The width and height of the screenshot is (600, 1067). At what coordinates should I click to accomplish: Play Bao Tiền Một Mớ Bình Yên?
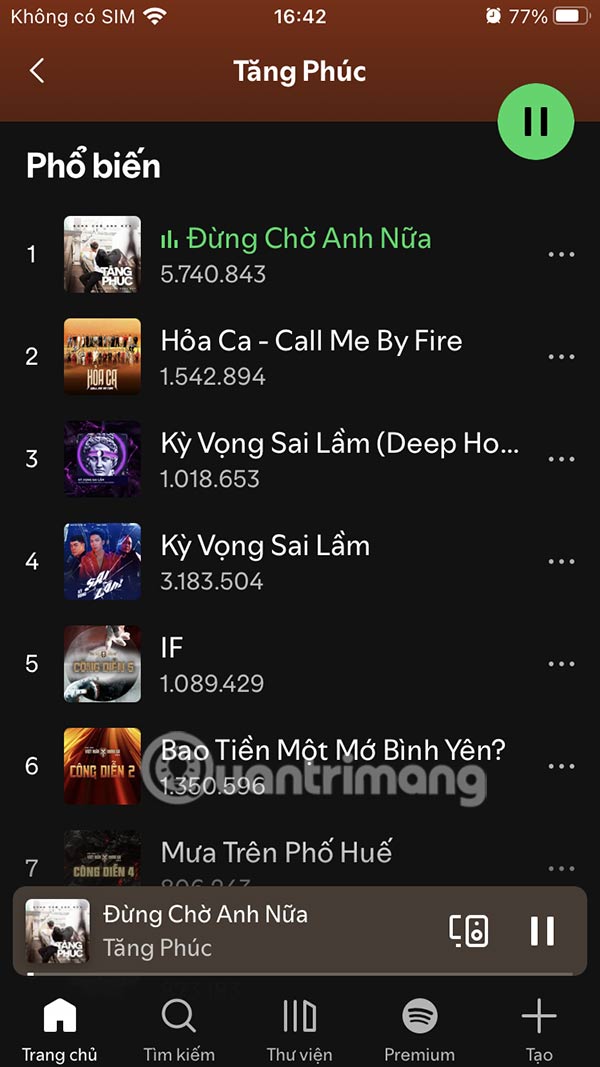click(x=333, y=750)
